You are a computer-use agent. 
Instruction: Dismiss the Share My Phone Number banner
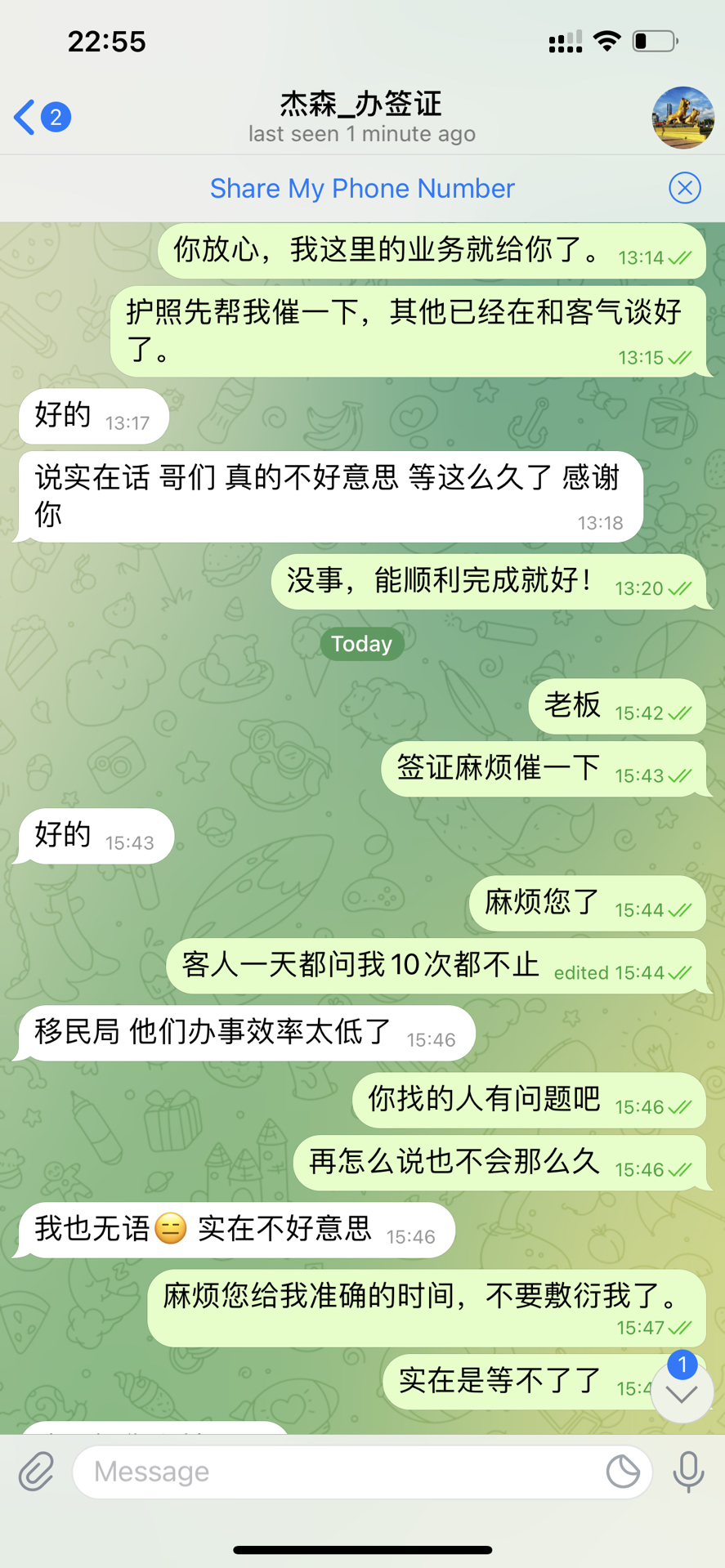[x=684, y=188]
